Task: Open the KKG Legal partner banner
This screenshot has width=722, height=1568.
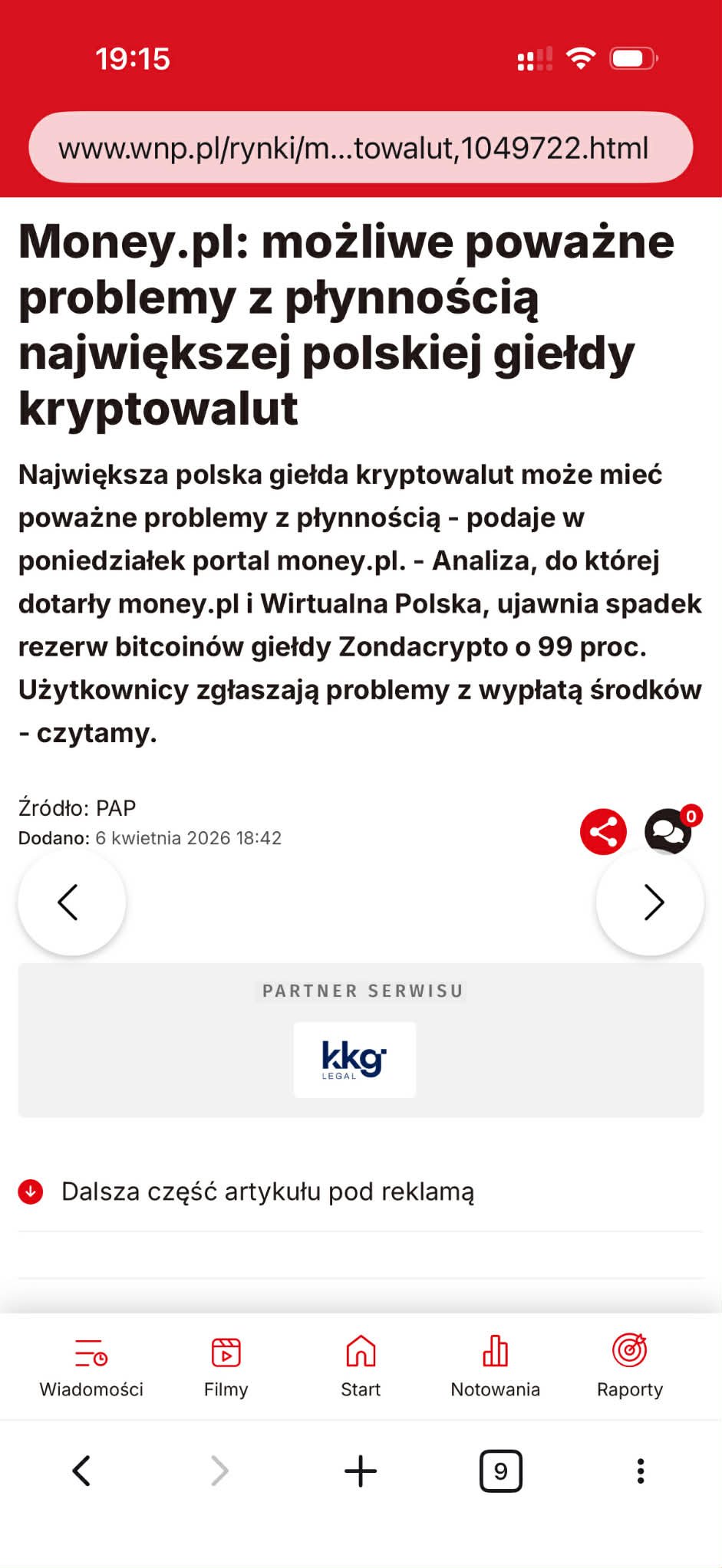Action: 354,1060
